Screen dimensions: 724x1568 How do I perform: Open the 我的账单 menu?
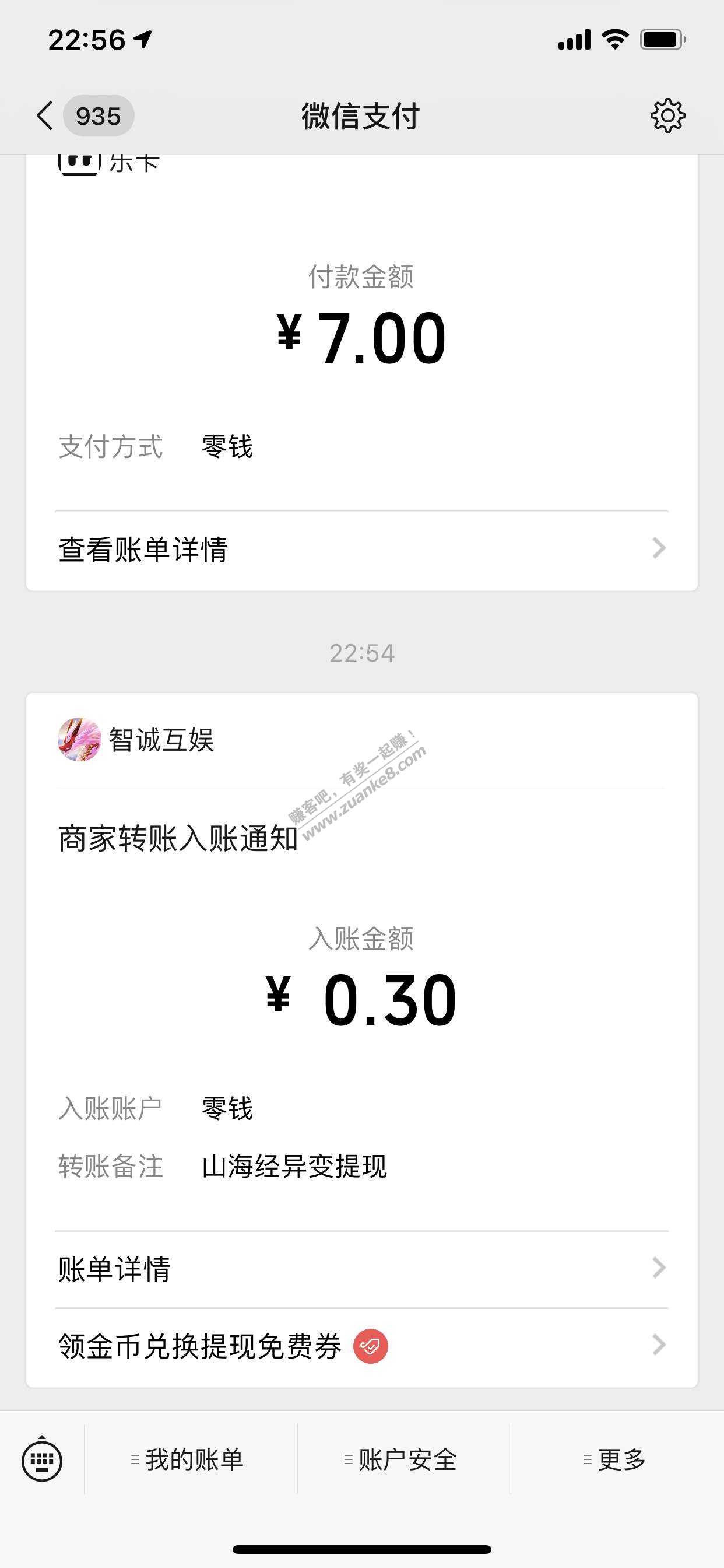[x=190, y=1459]
